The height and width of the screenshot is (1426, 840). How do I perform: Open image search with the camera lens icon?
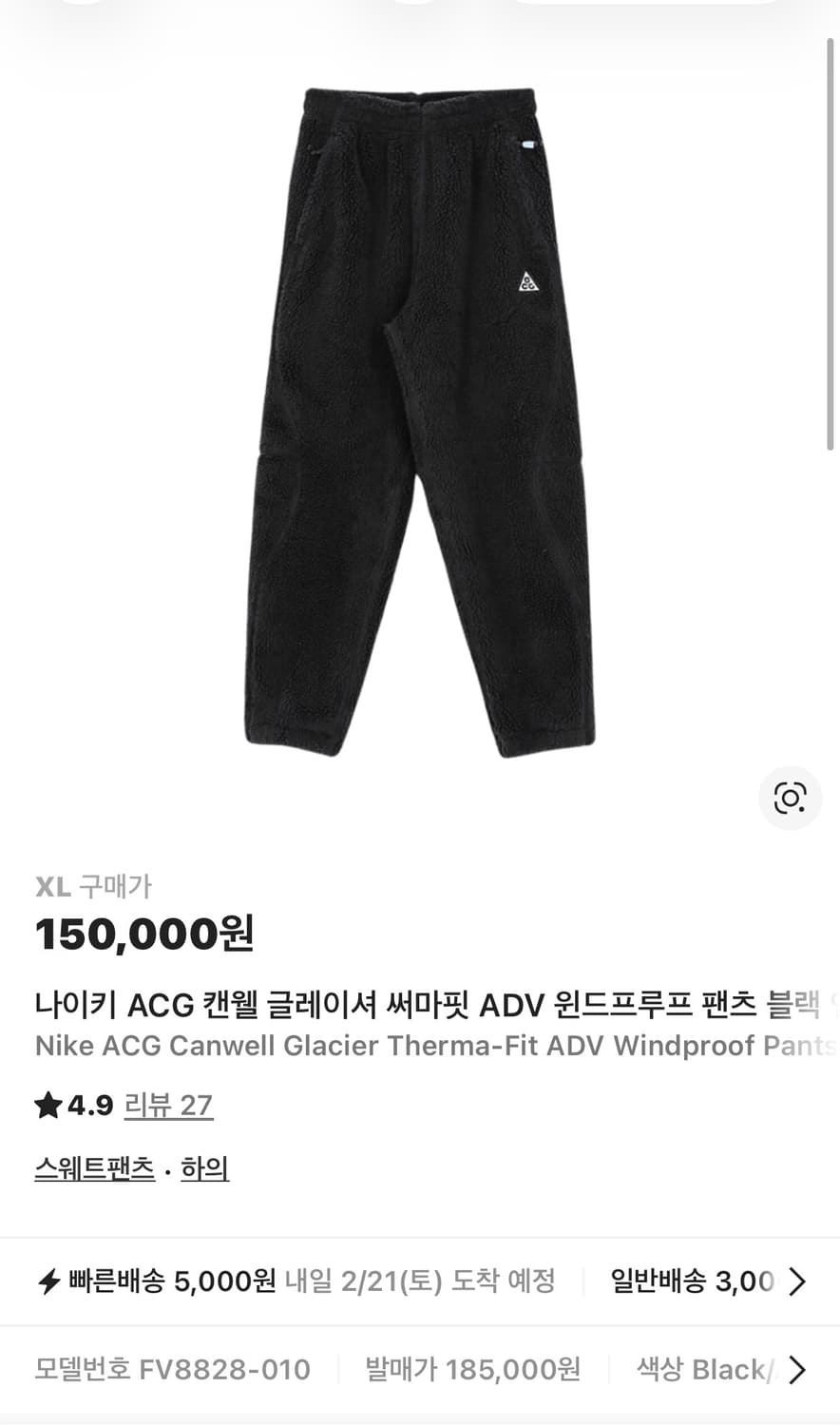(792, 799)
